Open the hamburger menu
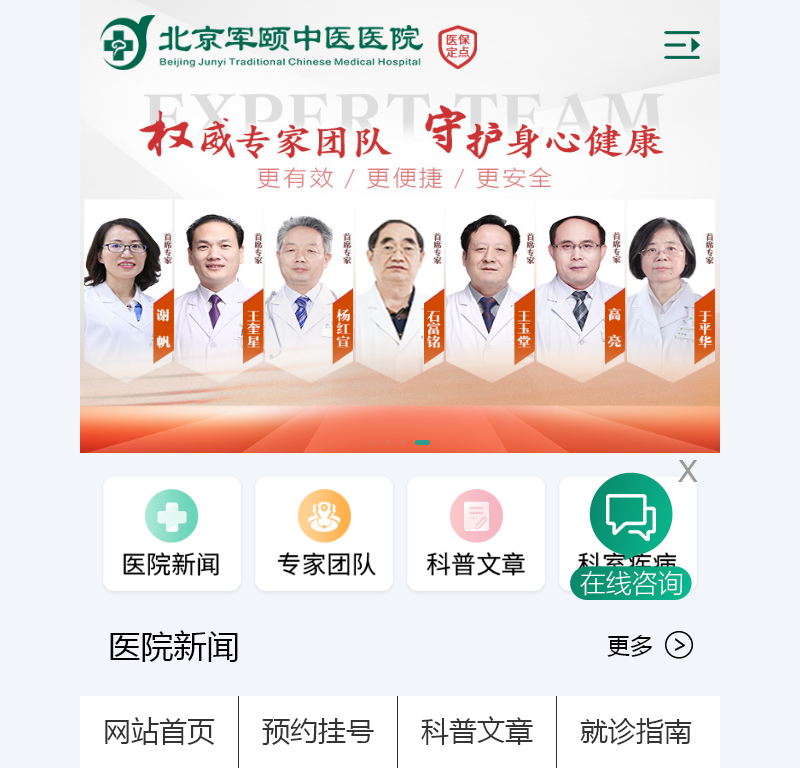Image resolution: width=800 pixels, height=768 pixels. coord(681,45)
